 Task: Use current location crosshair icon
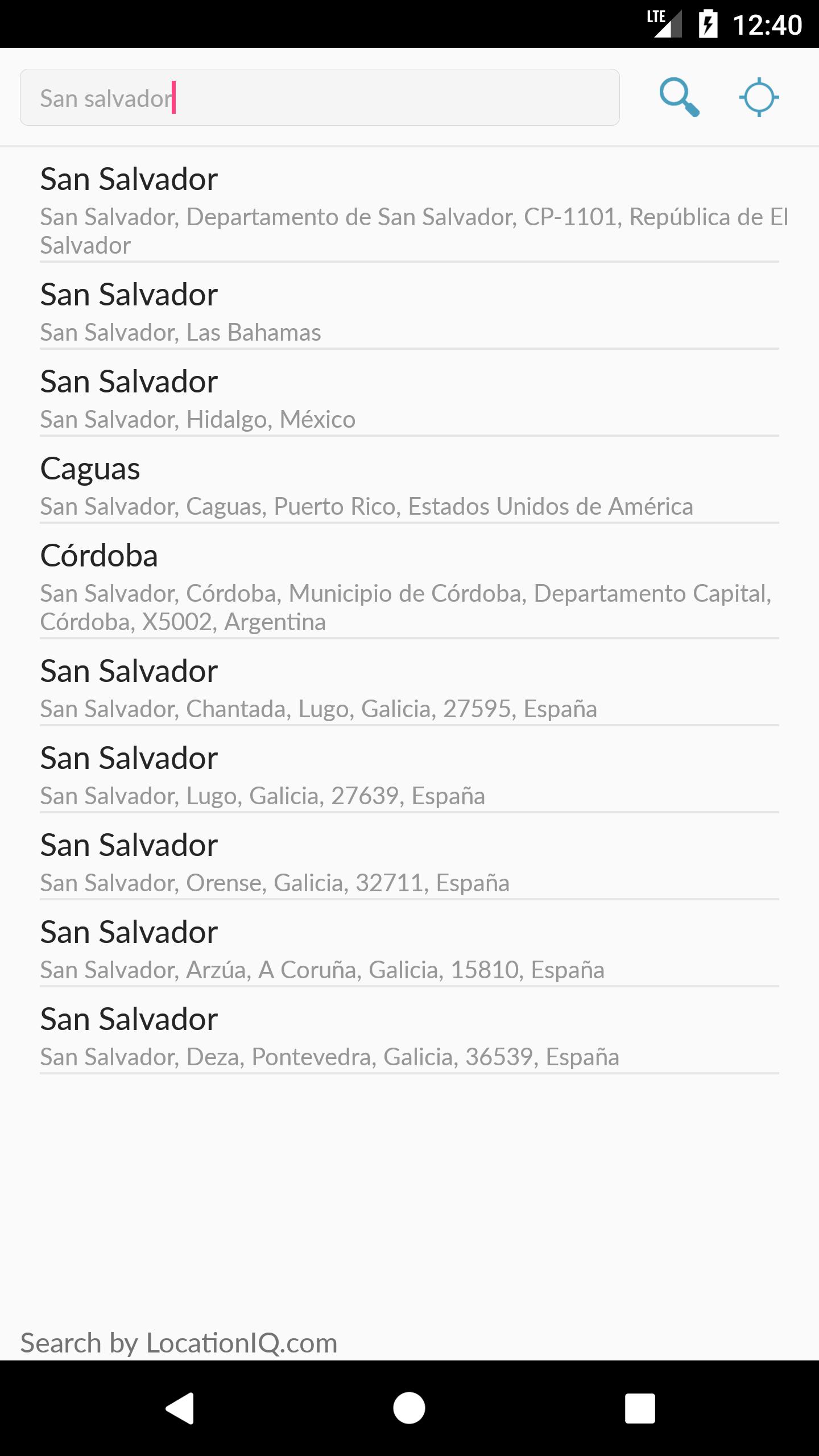[x=759, y=98]
